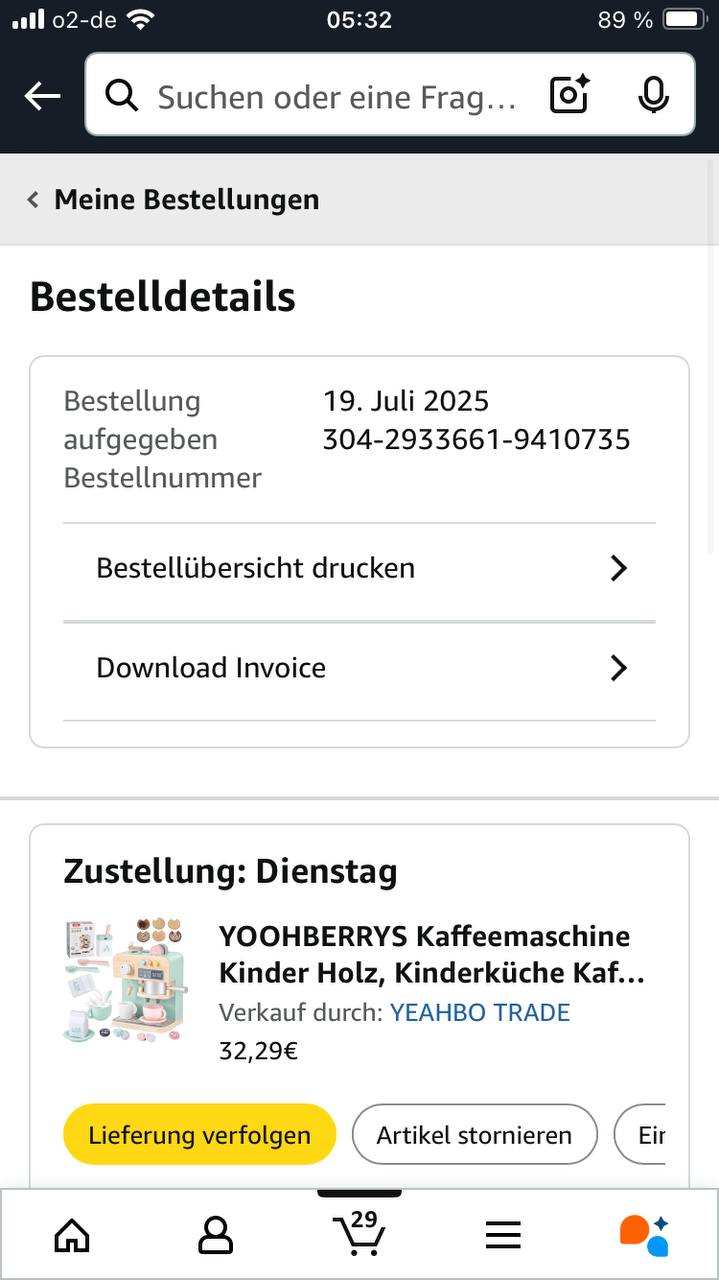
Task: Select Artikel stornieren
Action: click(x=474, y=1135)
